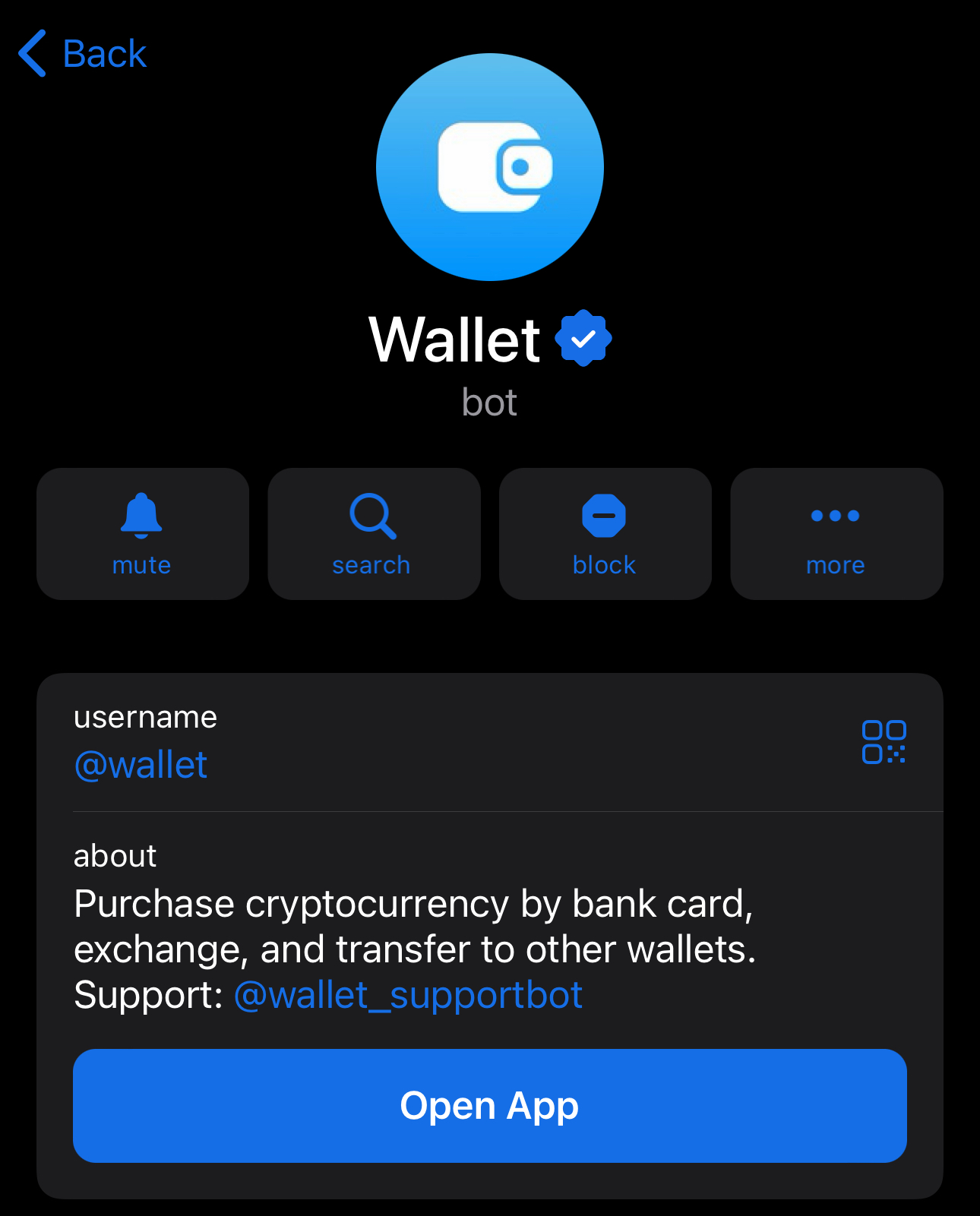Tap the @wallet username link
This screenshot has width=980, height=1216.
pos(141,765)
